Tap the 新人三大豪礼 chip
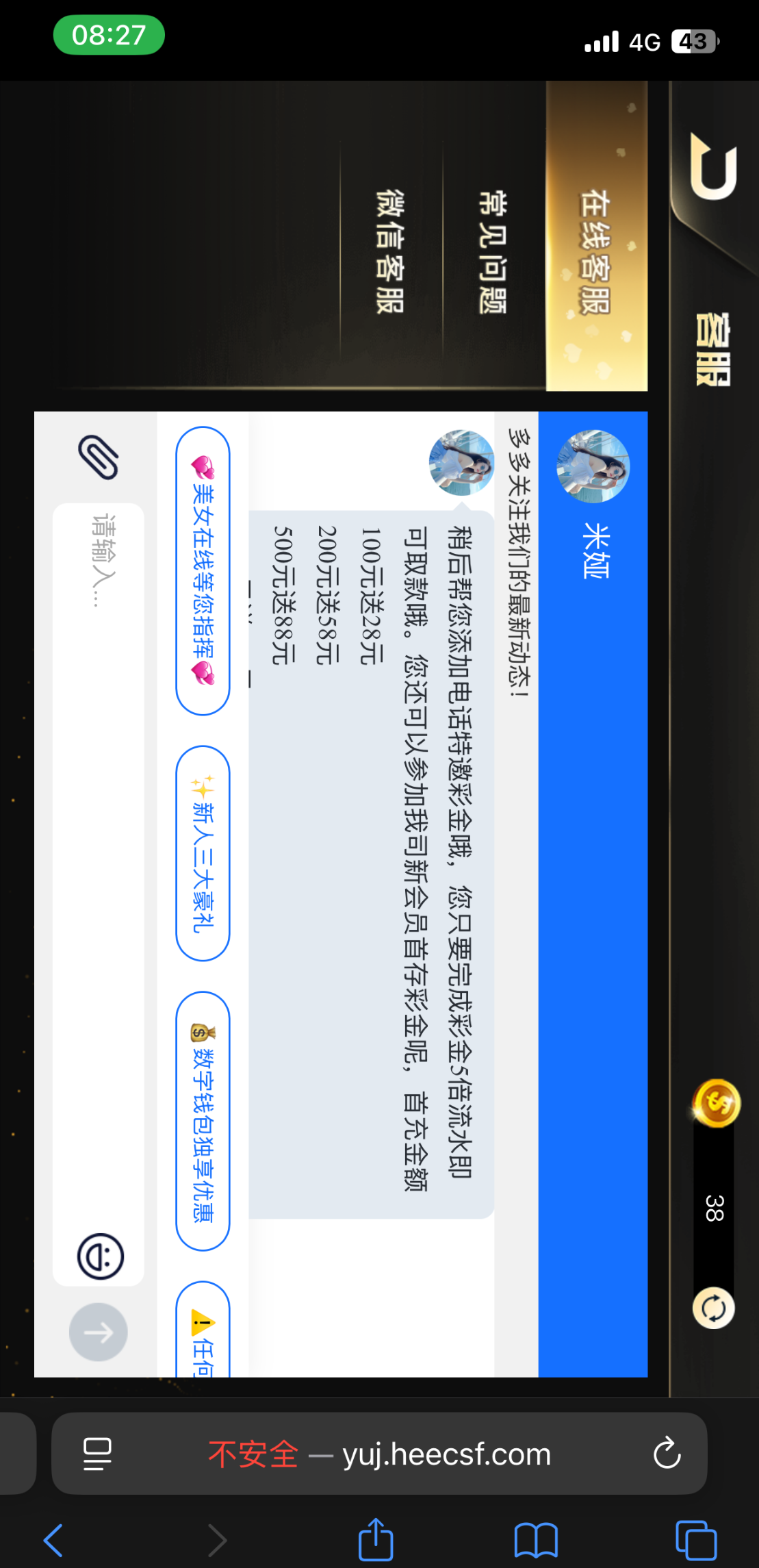The height and width of the screenshot is (1568, 759). [203, 853]
